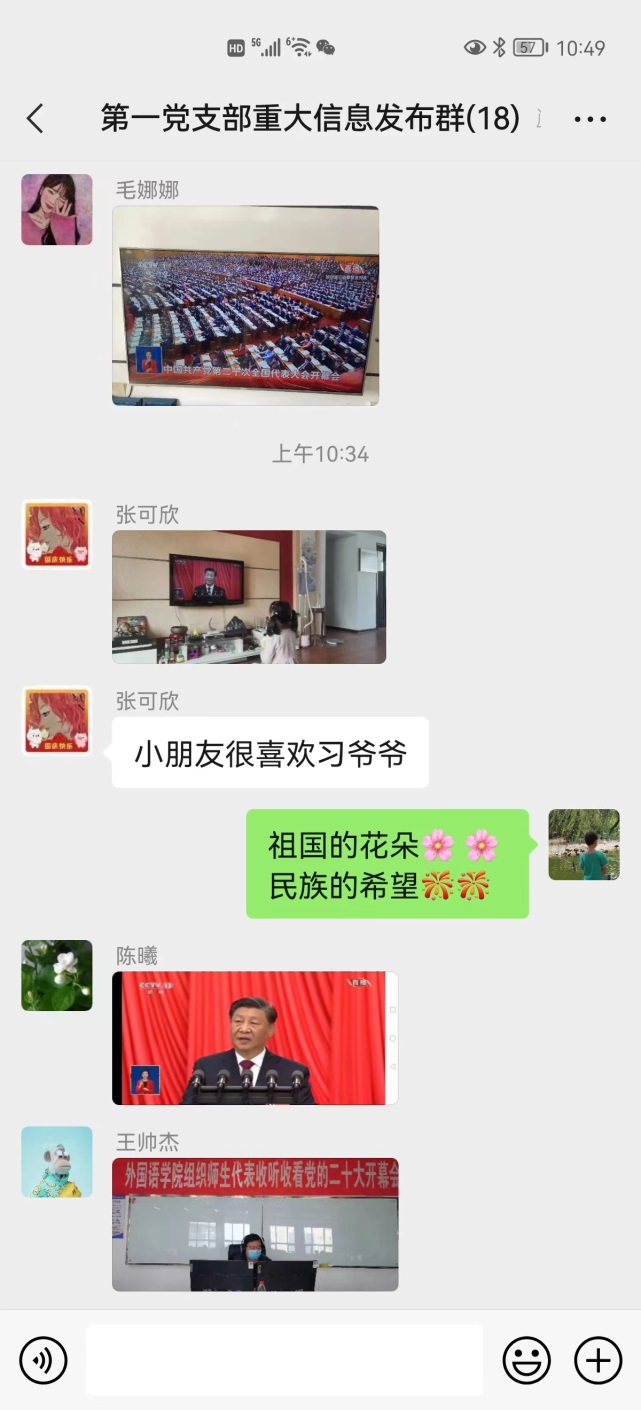Switch to voice message input
This screenshot has width=641, height=1410.
[43, 1360]
